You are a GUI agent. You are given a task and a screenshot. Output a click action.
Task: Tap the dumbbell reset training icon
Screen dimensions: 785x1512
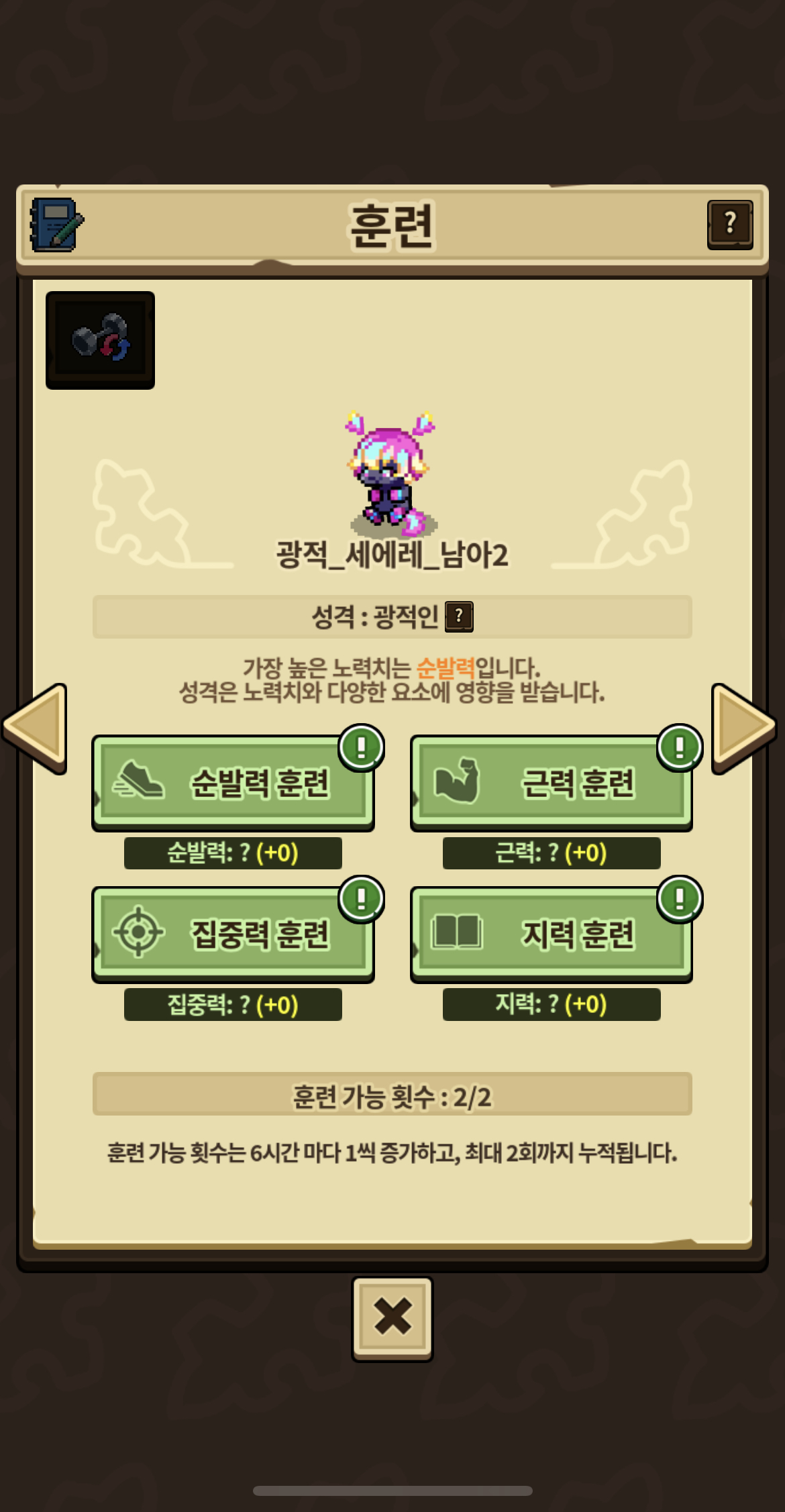coord(101,340)
